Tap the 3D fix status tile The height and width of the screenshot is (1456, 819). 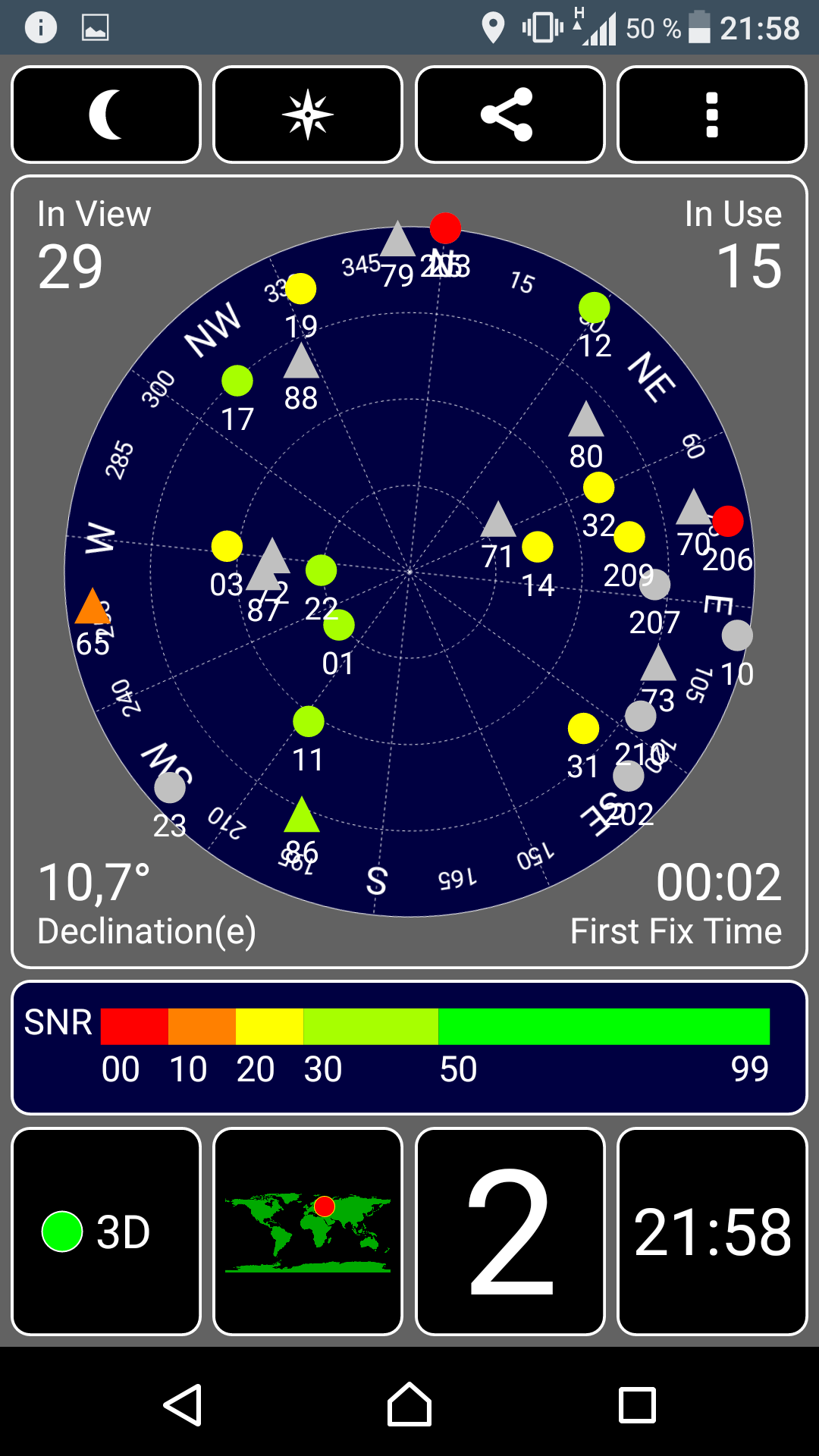(x=106, y=1232)
